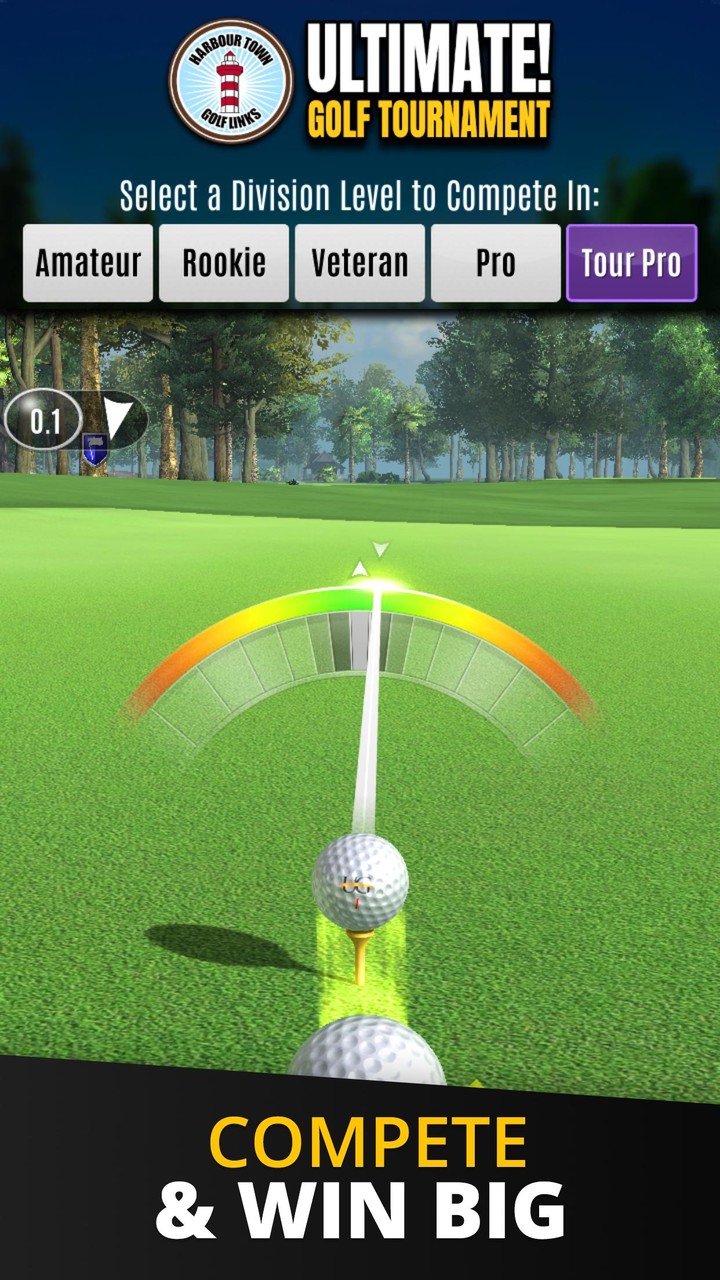
Task: Enable the Veteran division level
Action: [x=360, y=264]
